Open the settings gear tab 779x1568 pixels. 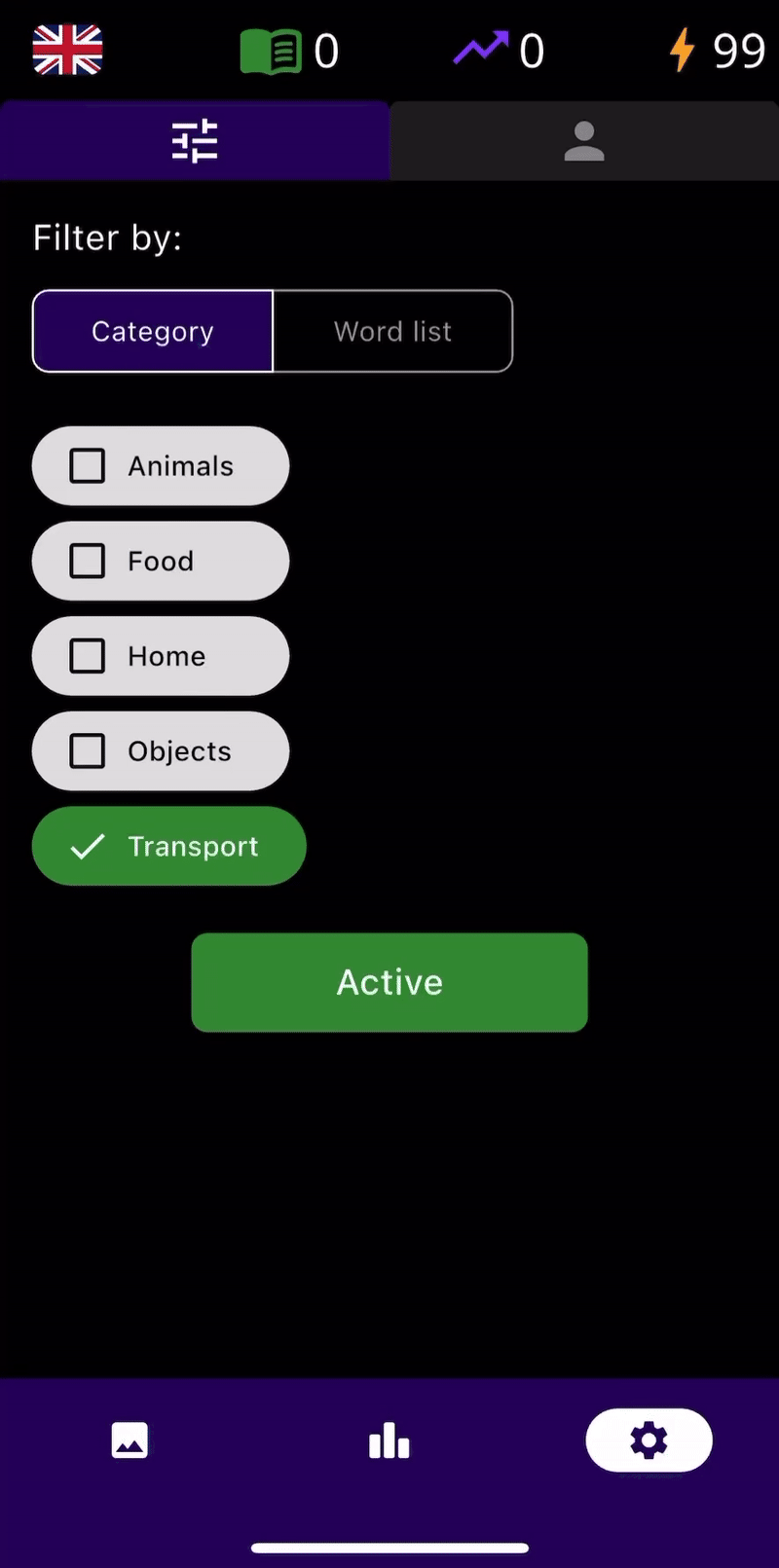[x=649, y=1440]
